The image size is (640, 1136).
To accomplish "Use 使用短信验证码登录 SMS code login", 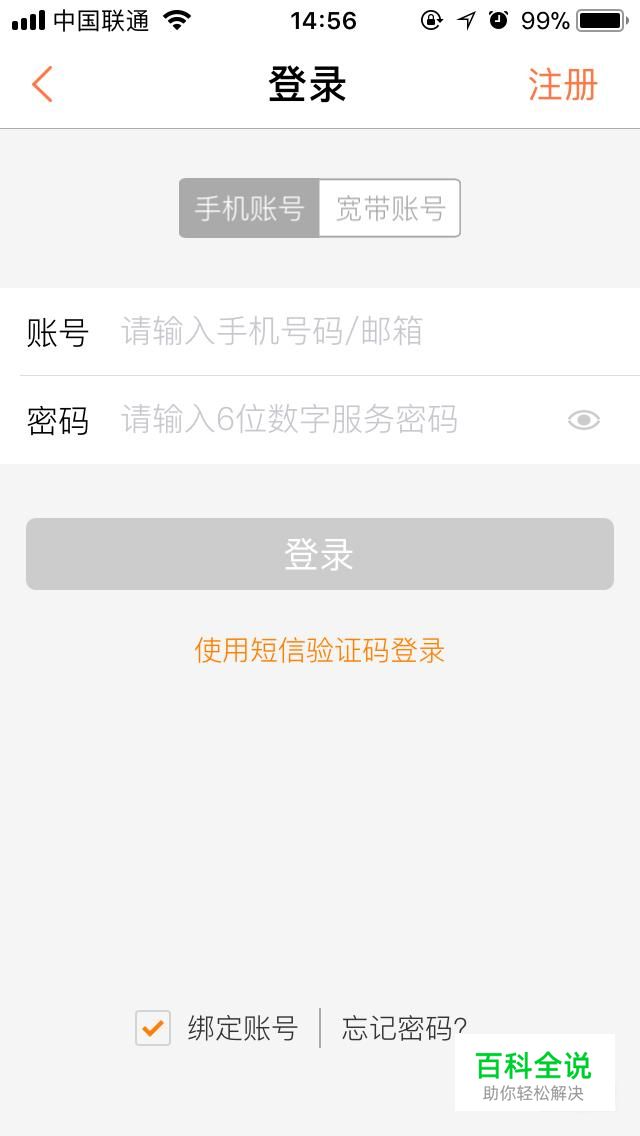I will pos(320,651).
